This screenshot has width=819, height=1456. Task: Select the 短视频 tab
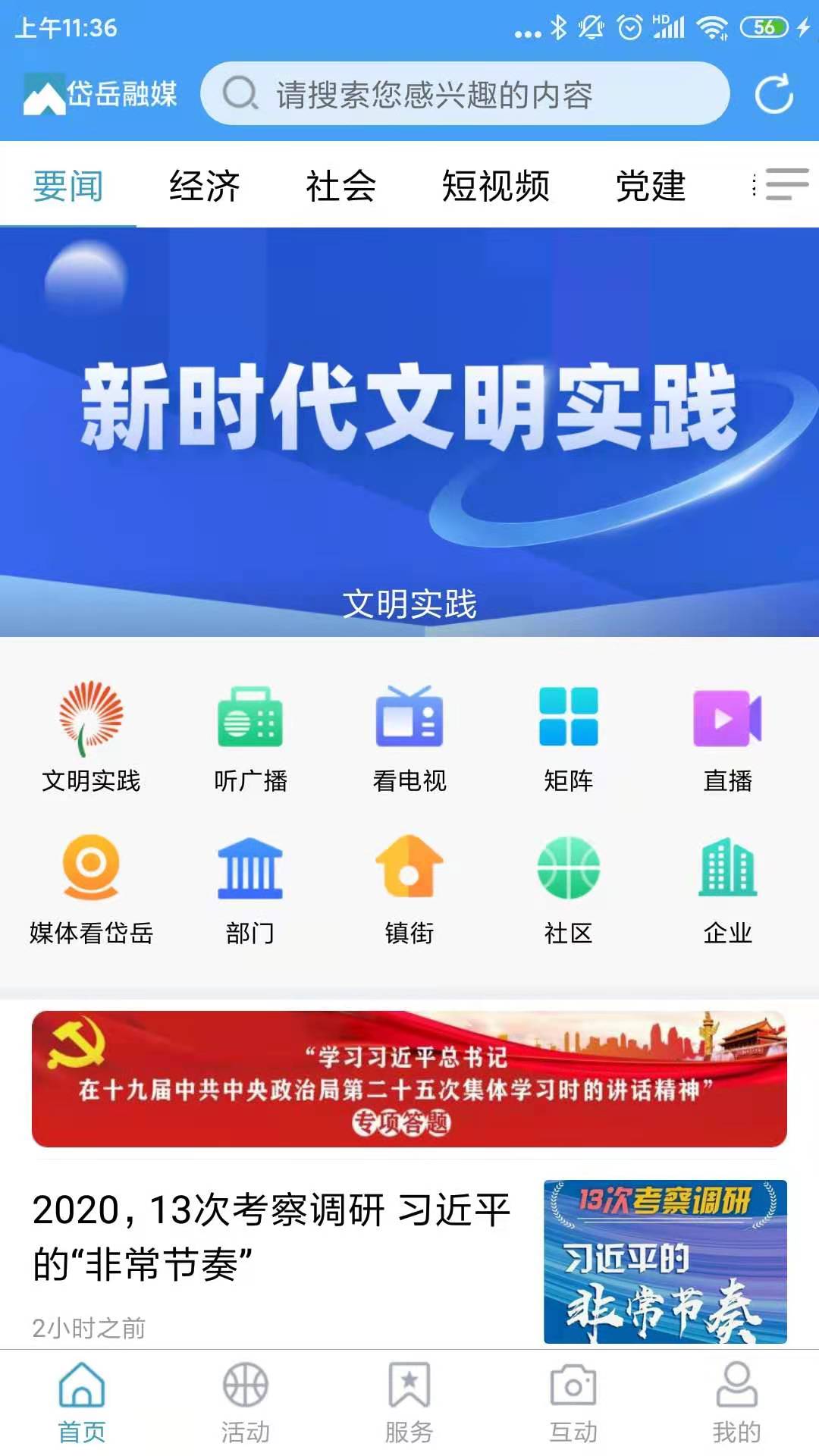[x=495, y=186]
